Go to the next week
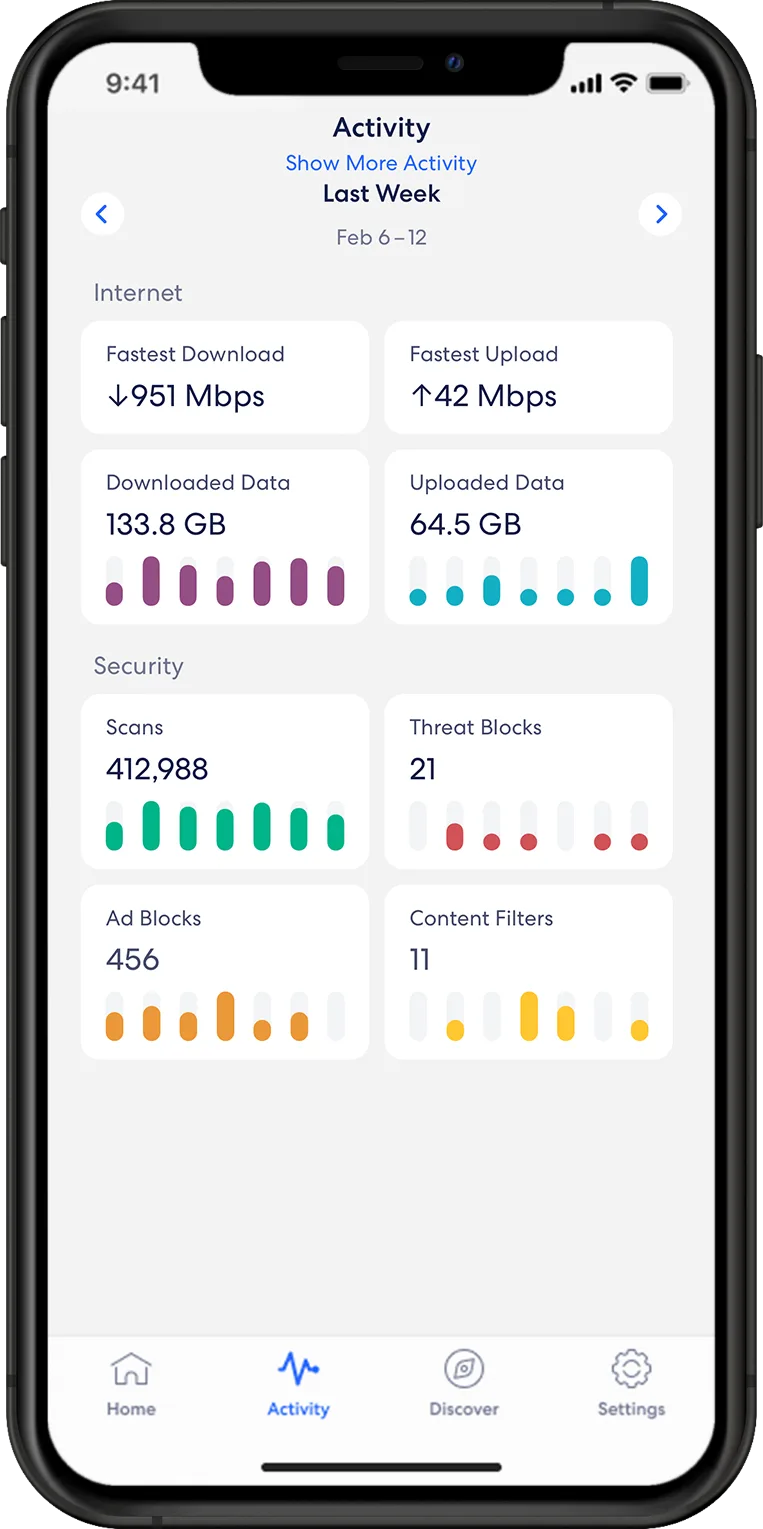This screenshot has height=1529, width=763. tap(660, 214)
